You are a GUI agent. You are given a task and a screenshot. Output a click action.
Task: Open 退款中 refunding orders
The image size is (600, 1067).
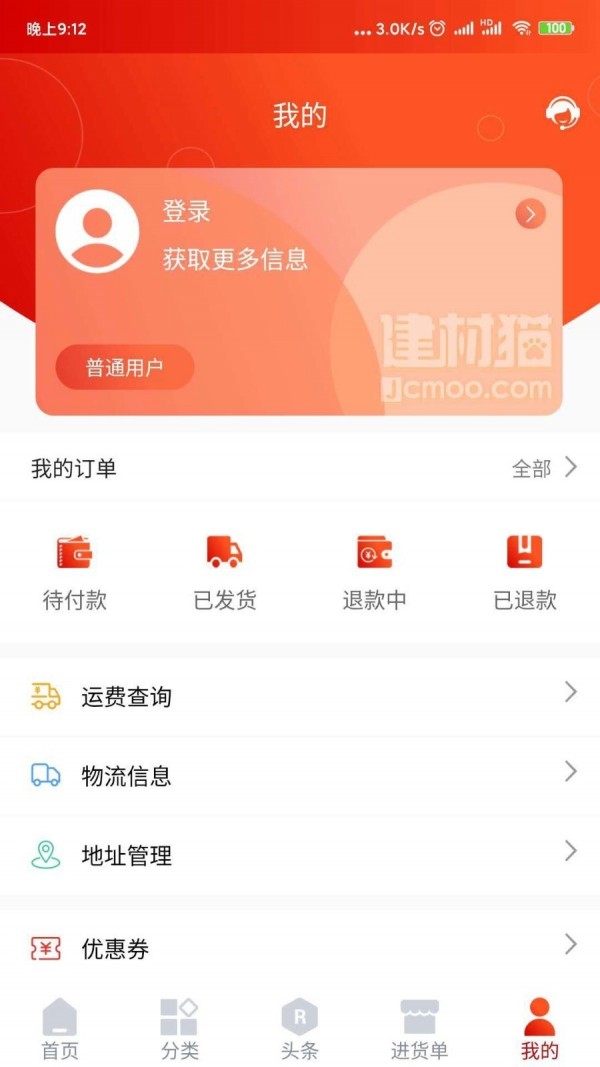pos(374,573)
